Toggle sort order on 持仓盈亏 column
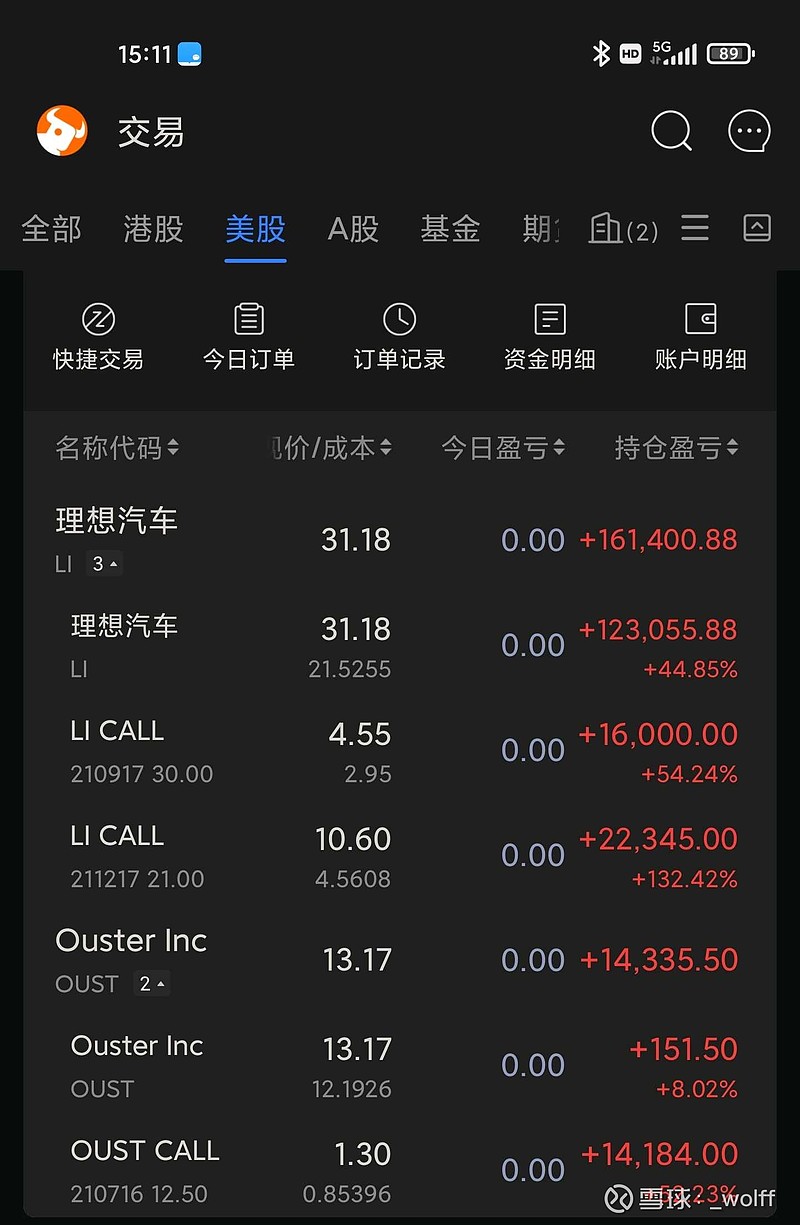 click(x=677, y=447)
